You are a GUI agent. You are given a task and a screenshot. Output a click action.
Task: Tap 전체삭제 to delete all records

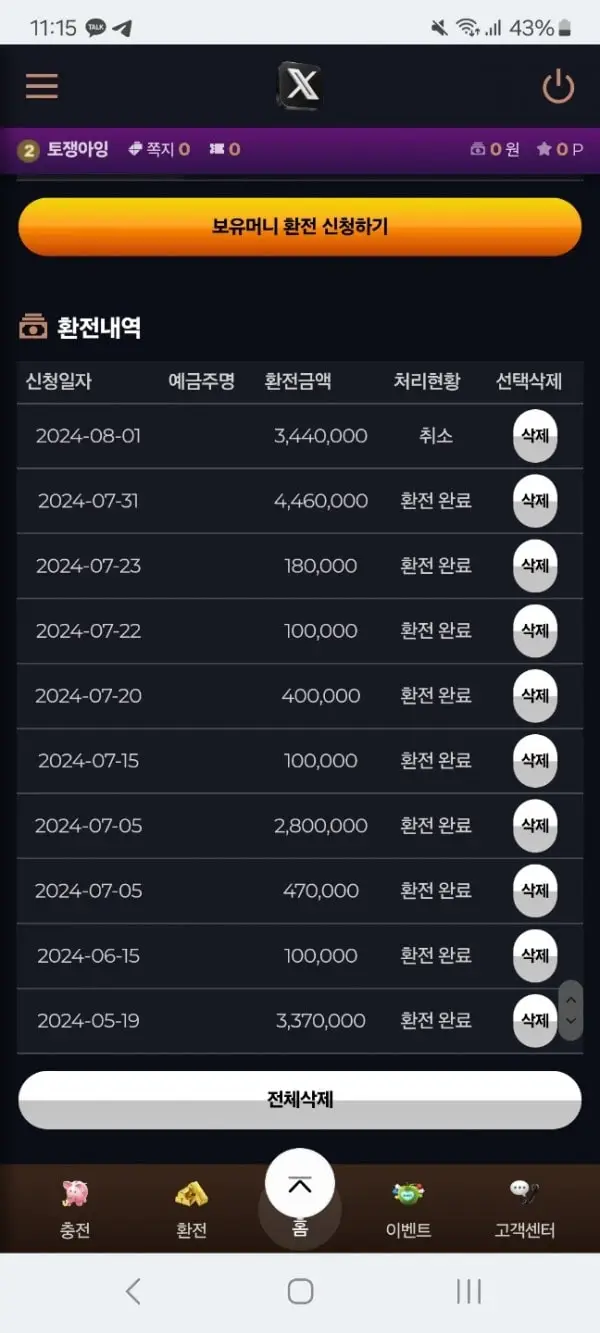tap(300, 1100)
